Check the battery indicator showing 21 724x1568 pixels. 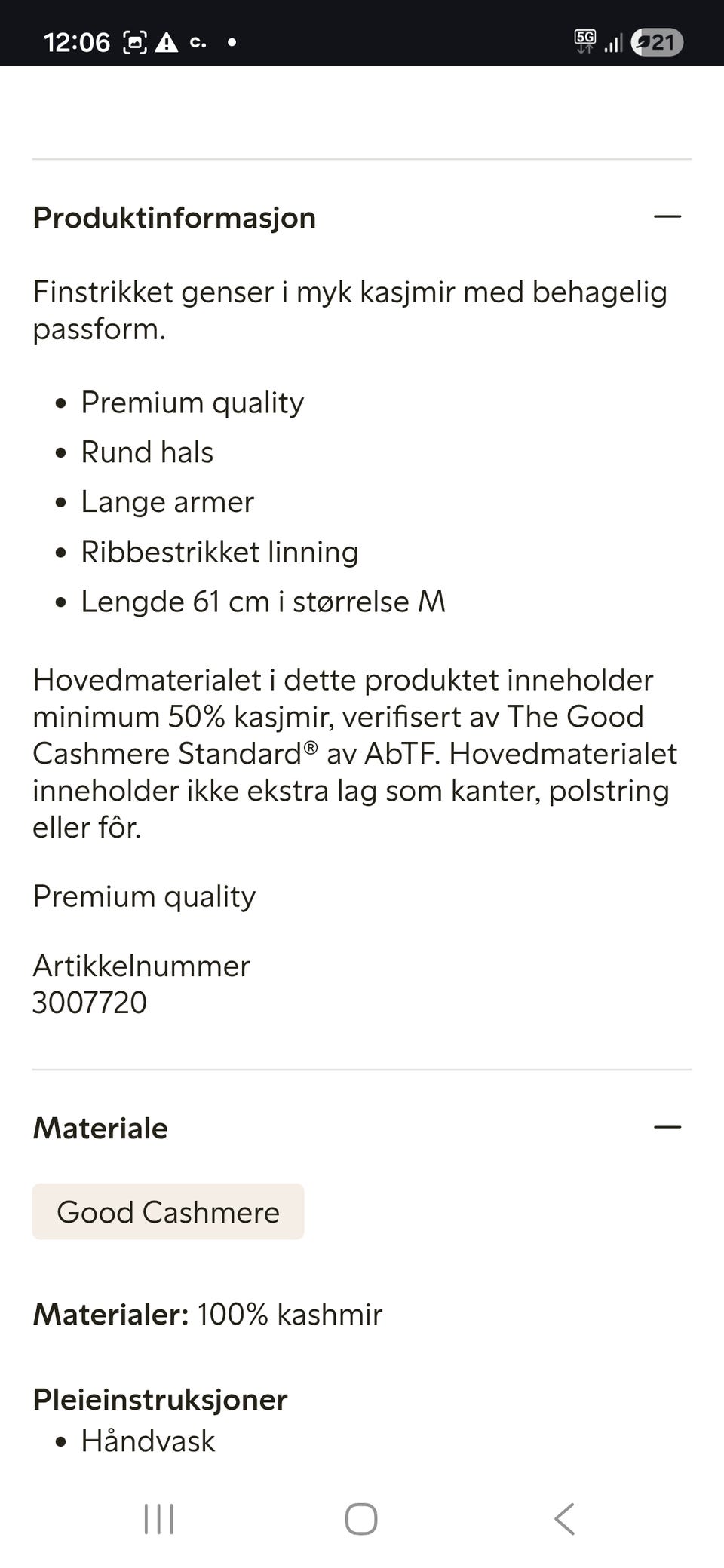tap(656, 43)
